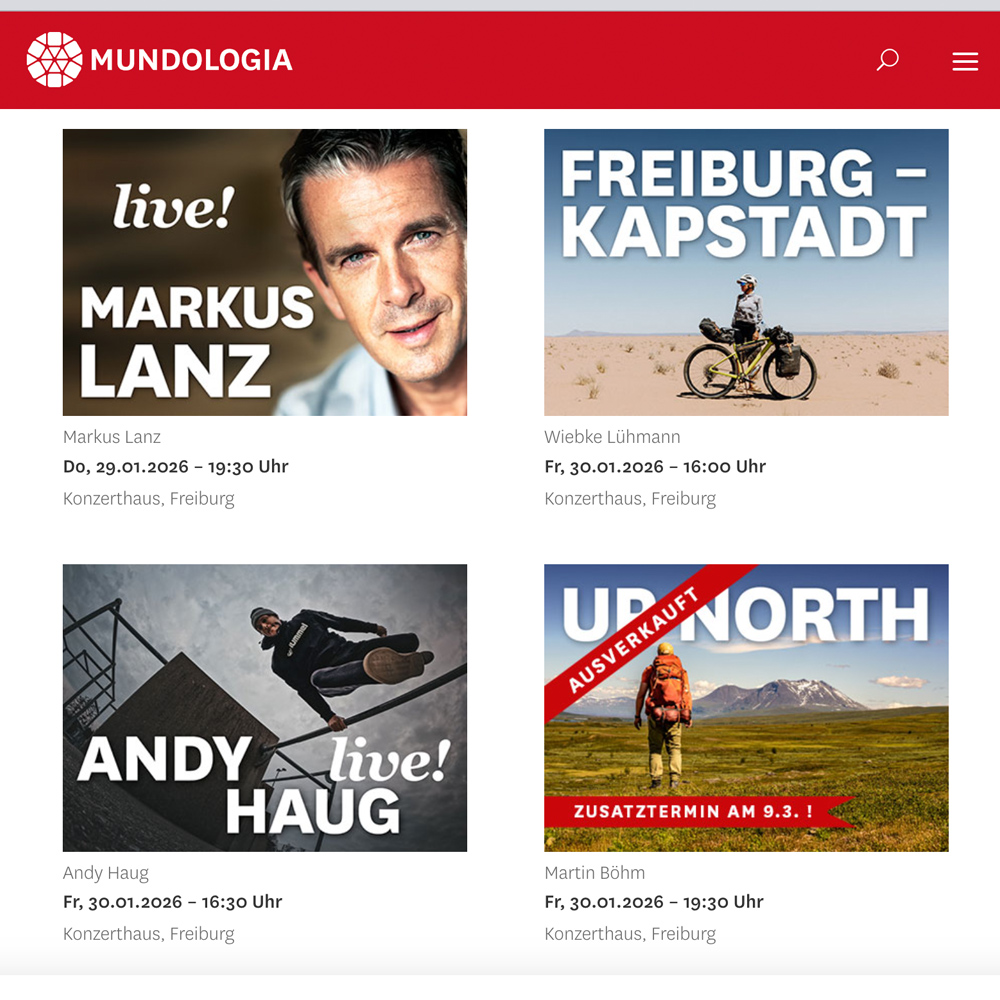Open the Markus Lanz live event
This screenshot has height=1000, width=1000.
[265, 272]
